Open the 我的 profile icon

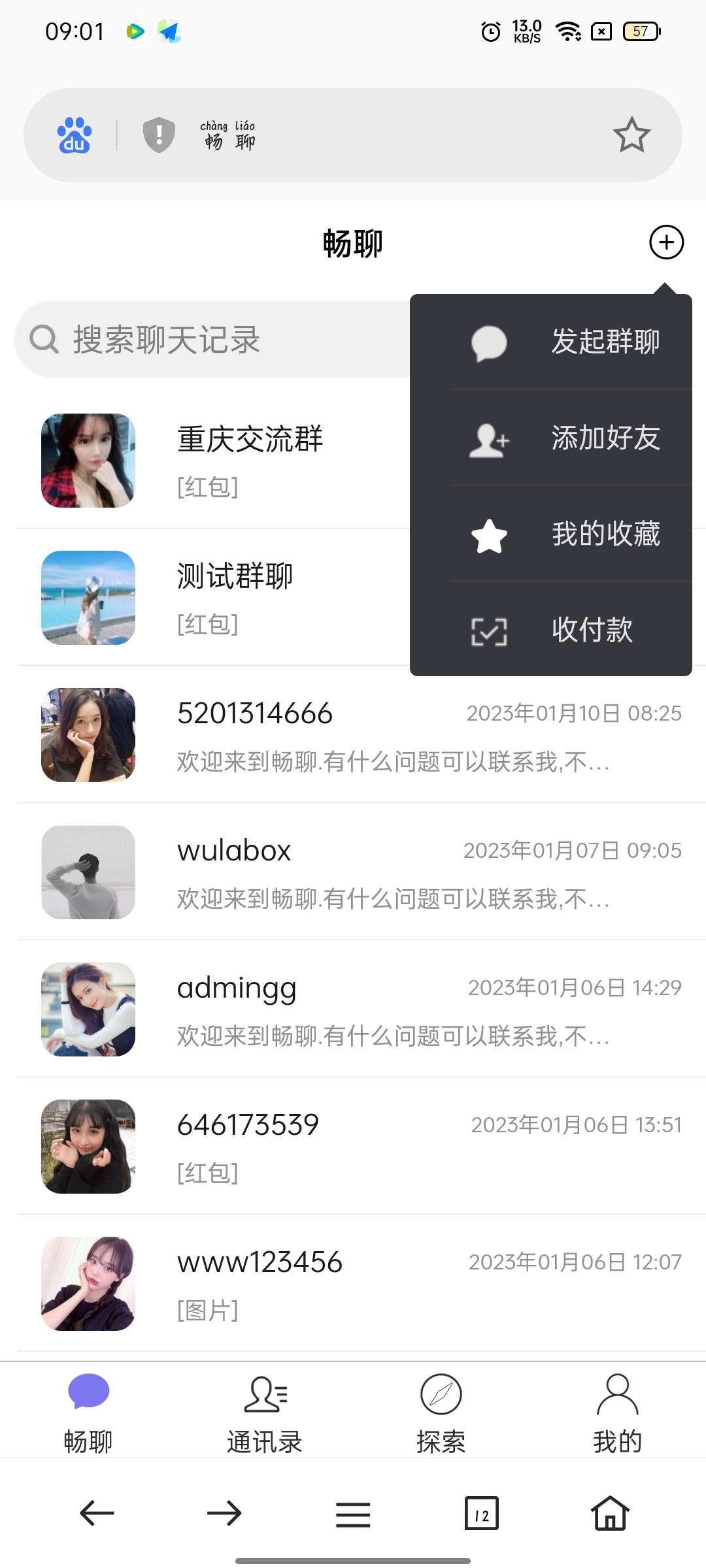[617, 1394]
